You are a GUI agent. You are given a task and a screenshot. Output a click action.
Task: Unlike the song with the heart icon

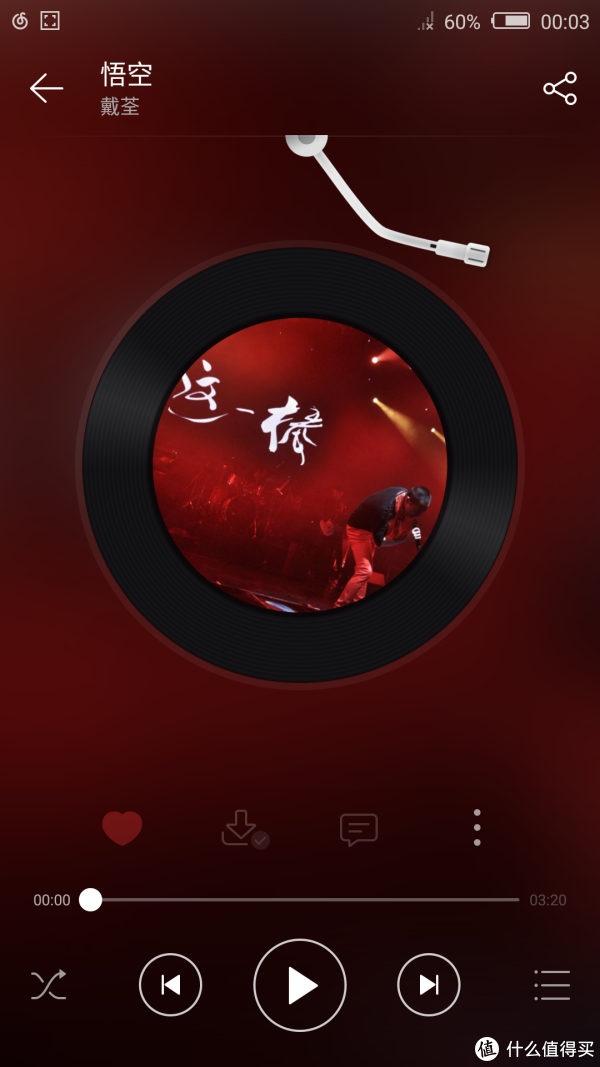coord(122,828)
